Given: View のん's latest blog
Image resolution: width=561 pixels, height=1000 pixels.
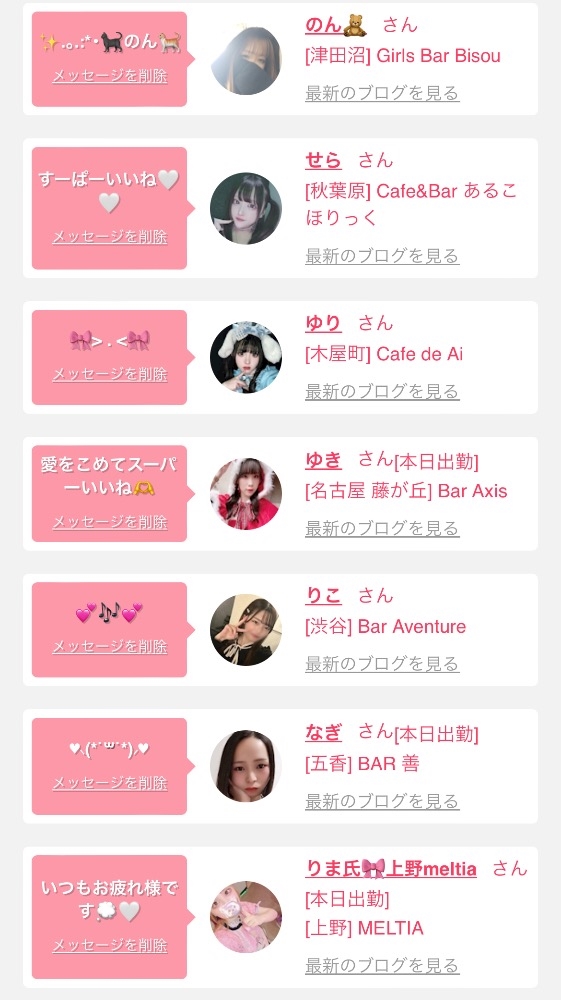Looking at the screenshot, I should [x=382, y=93].
